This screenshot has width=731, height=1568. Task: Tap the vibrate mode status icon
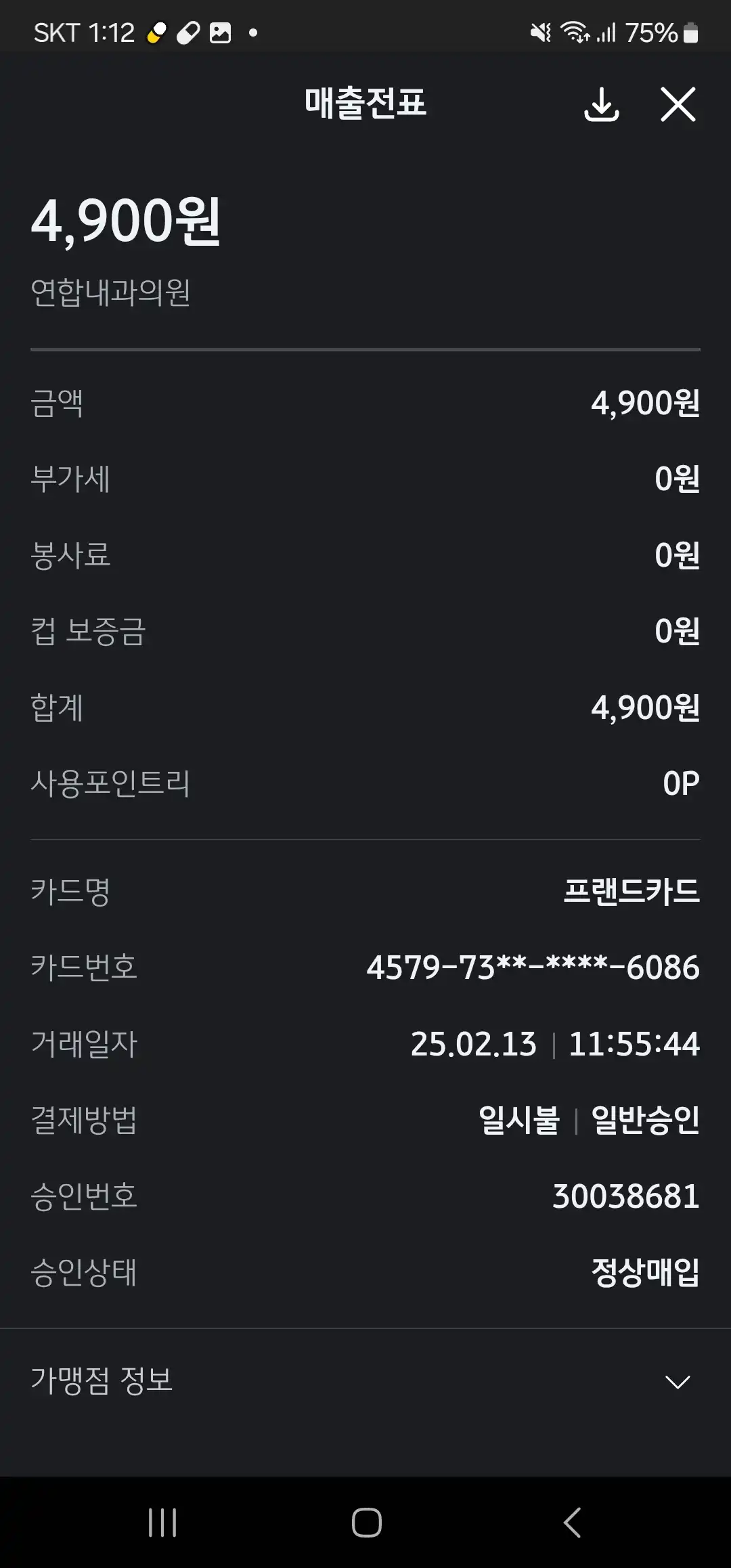click(538, 32)
